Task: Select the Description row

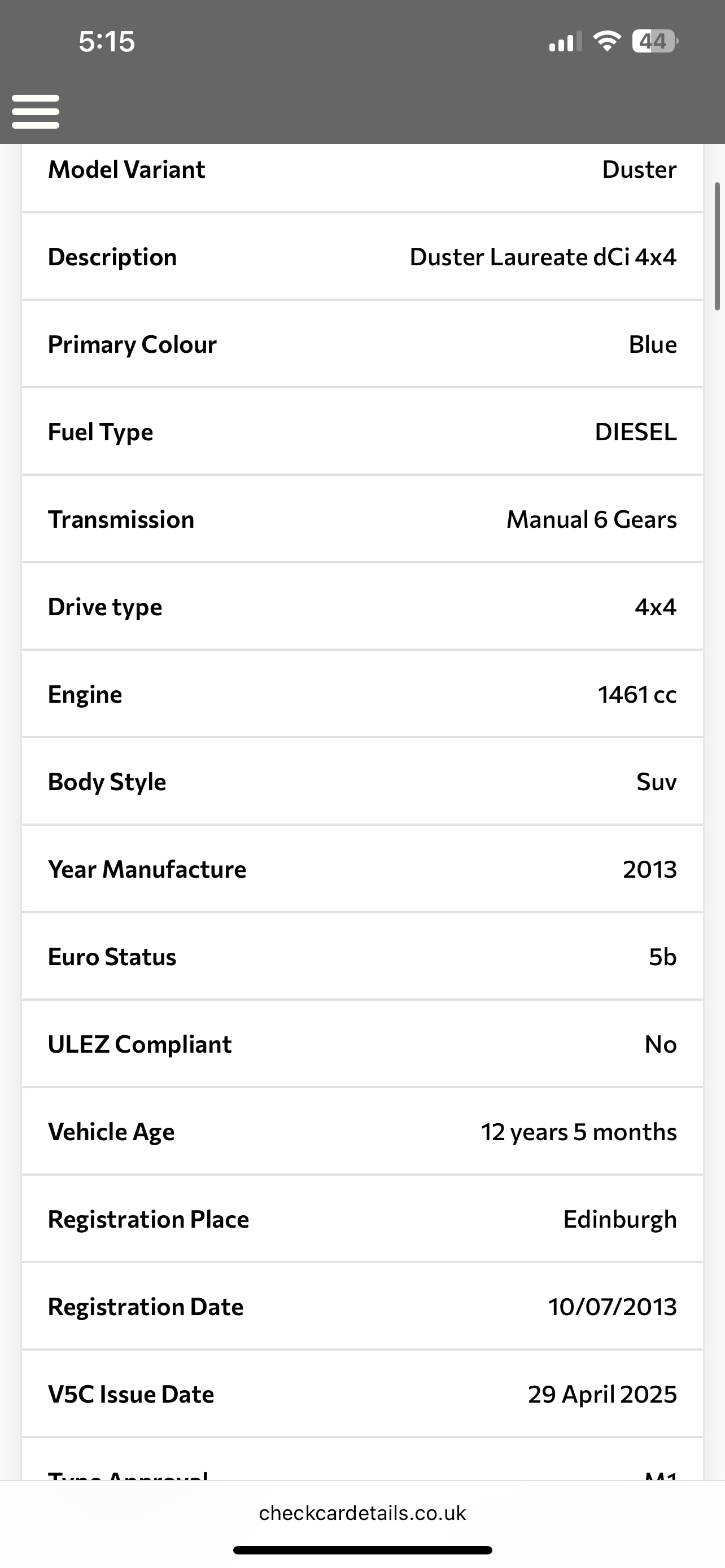Action: [362, 257]
